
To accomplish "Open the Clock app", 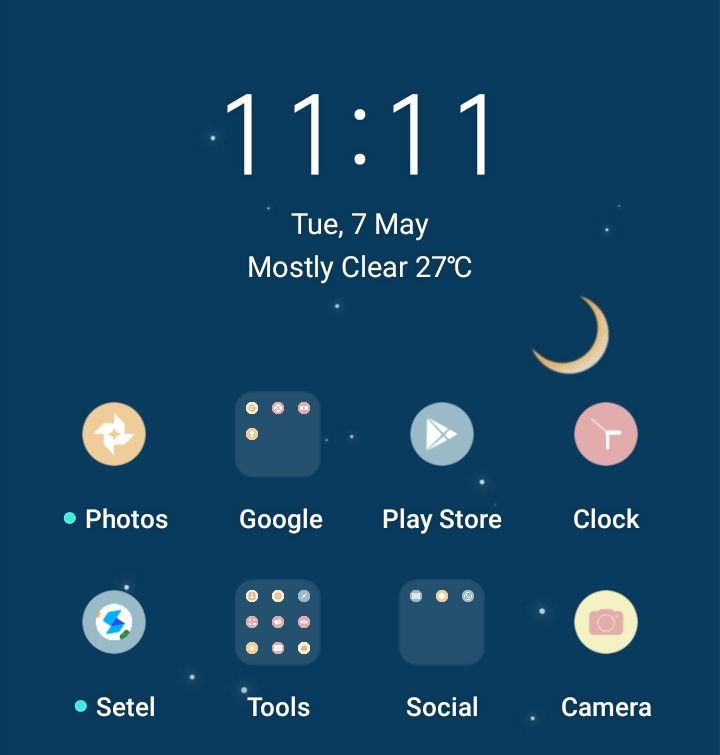I will (606, 435).
